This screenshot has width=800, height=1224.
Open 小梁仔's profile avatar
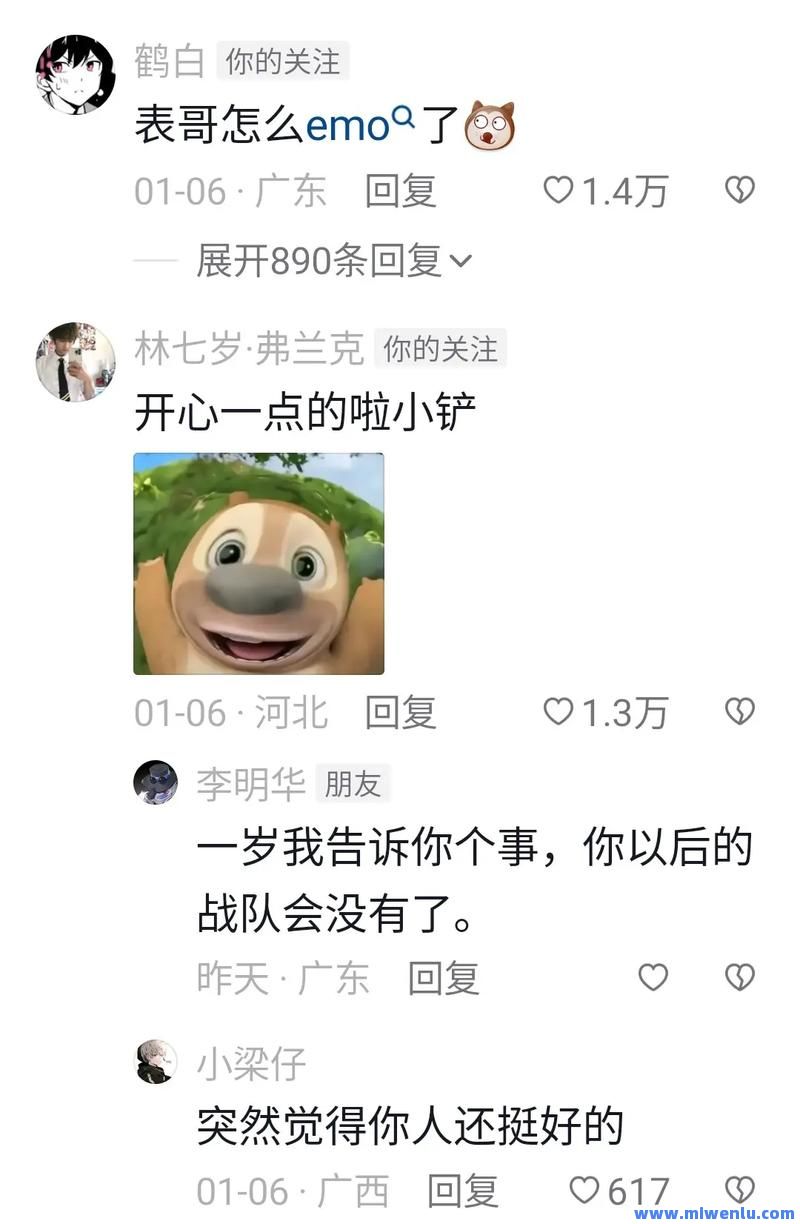156,1061
